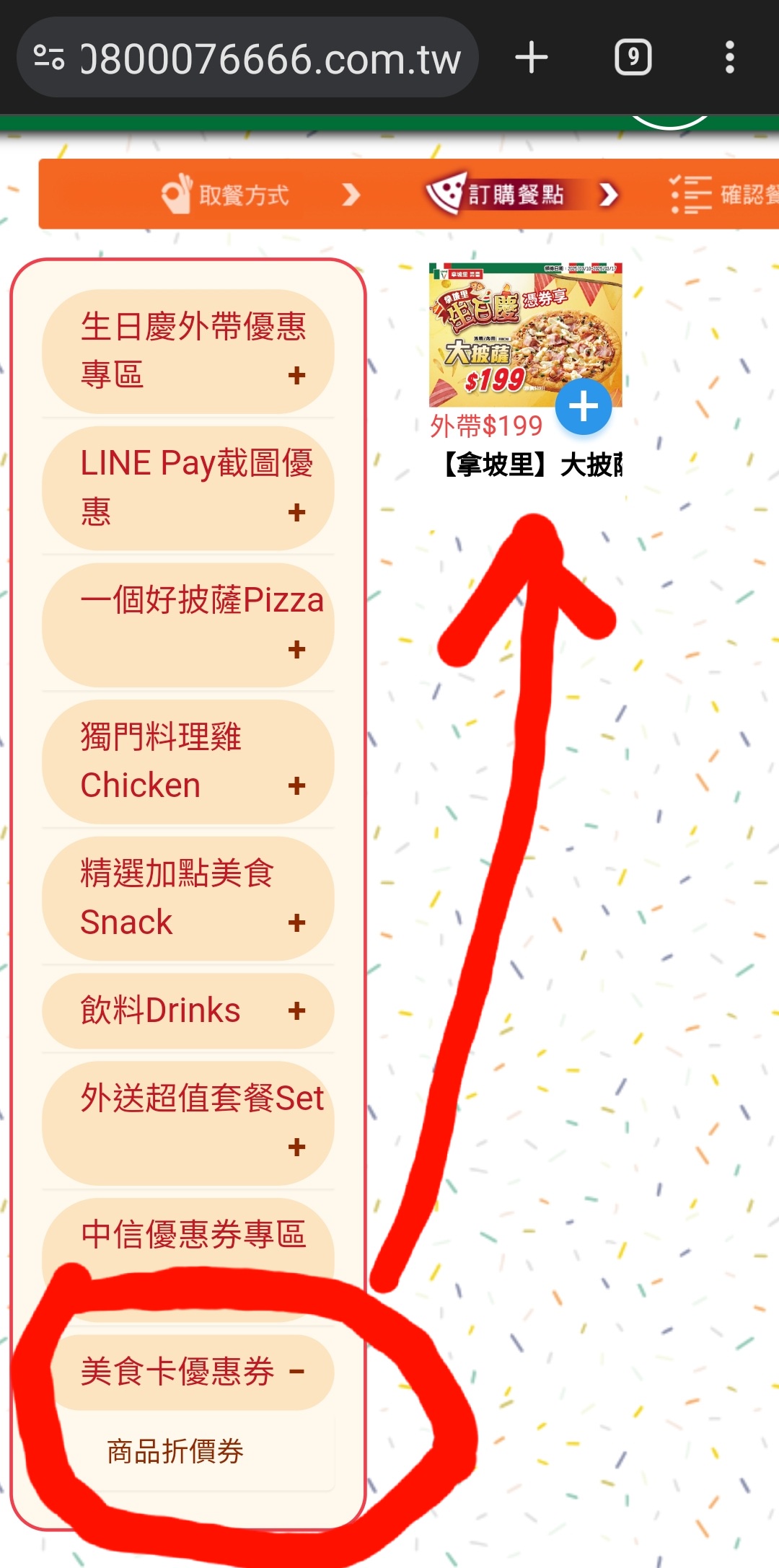Viewport: 779px width, 1568px height.
Task: Expand 一個好披薩Pizza category
Action: pyautogui.click(x=188, y=625)
